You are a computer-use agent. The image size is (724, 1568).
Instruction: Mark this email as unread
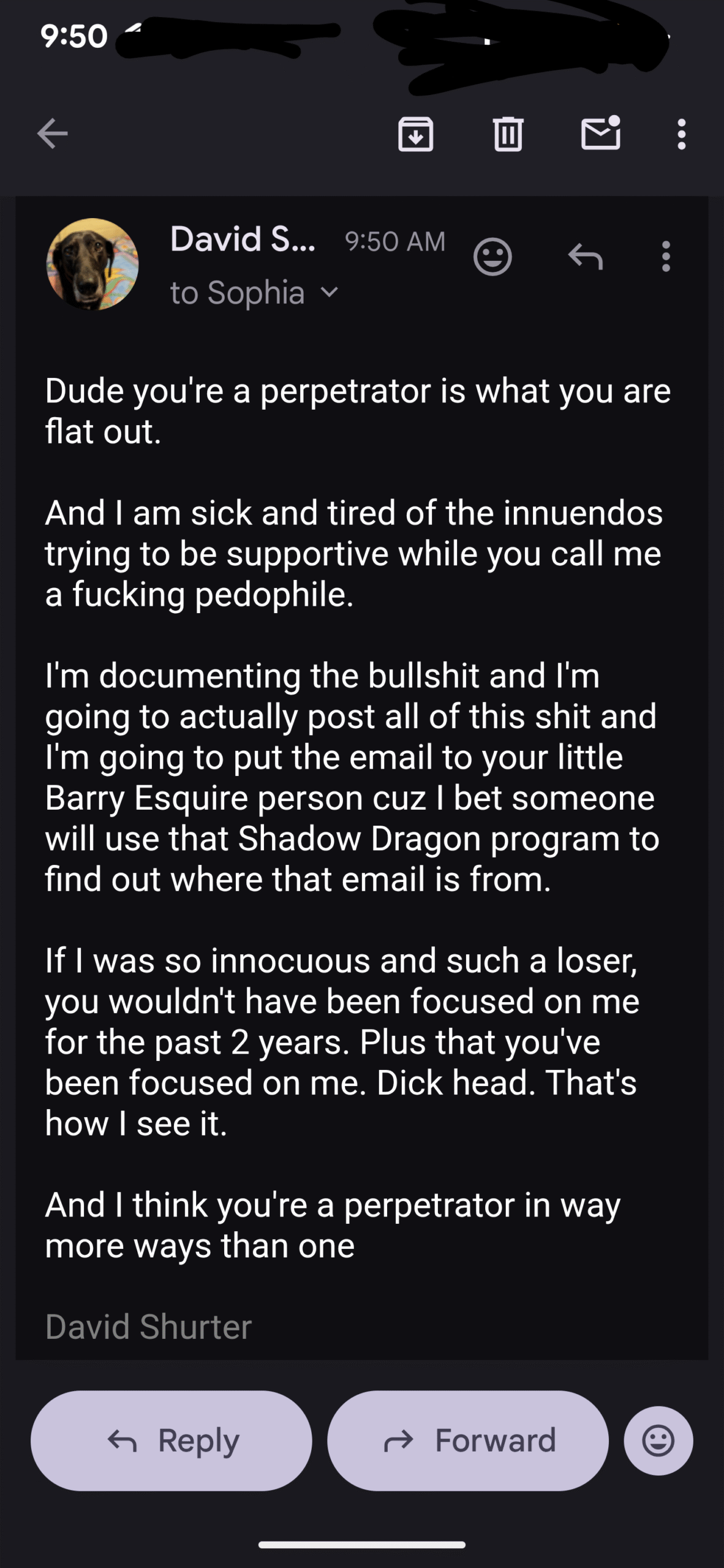[x=600, y=134]
